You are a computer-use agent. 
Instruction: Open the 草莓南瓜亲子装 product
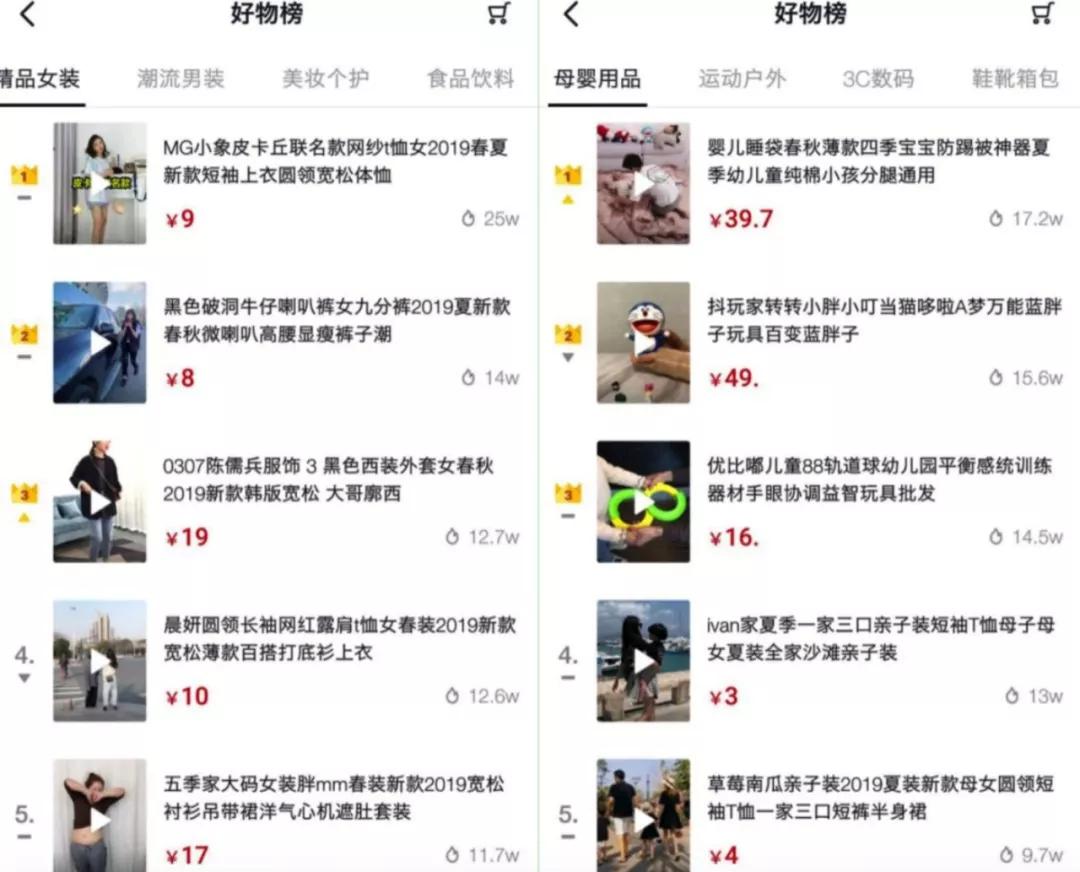[878, 798]
